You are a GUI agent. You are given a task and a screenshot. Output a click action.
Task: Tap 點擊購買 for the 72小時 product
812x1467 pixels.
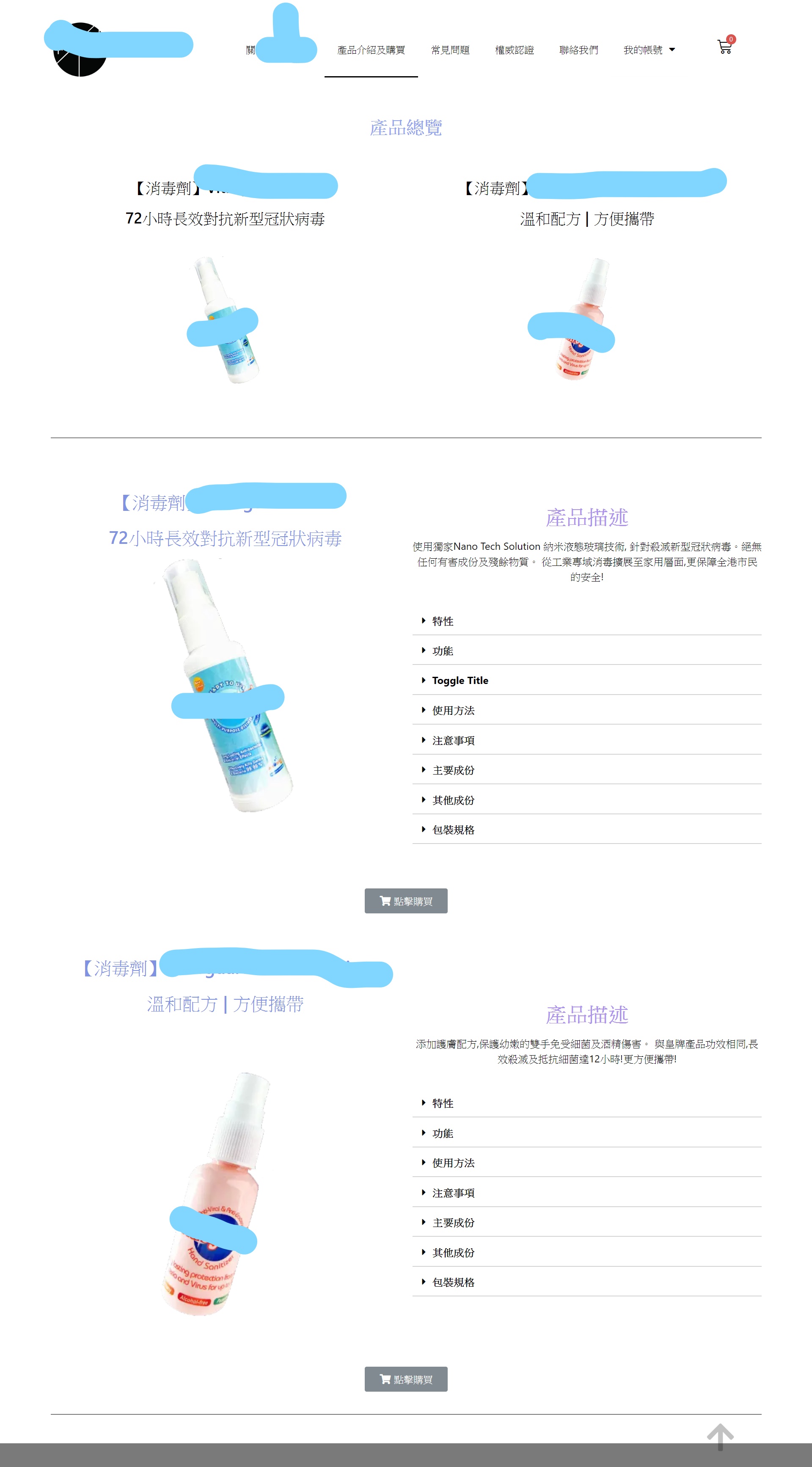(405, 901)
